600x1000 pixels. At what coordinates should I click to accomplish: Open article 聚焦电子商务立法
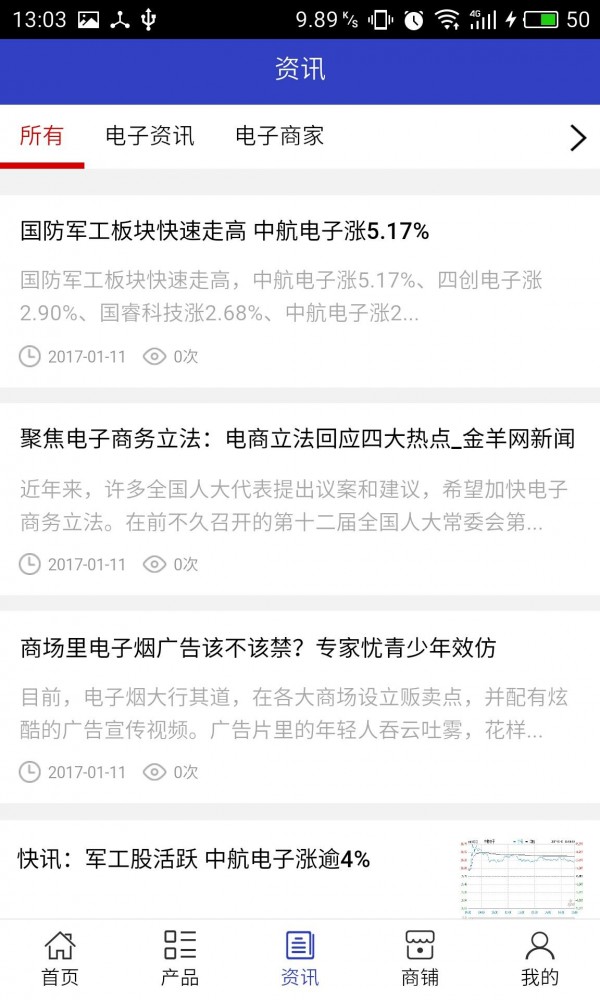click(x=297, y=439)
